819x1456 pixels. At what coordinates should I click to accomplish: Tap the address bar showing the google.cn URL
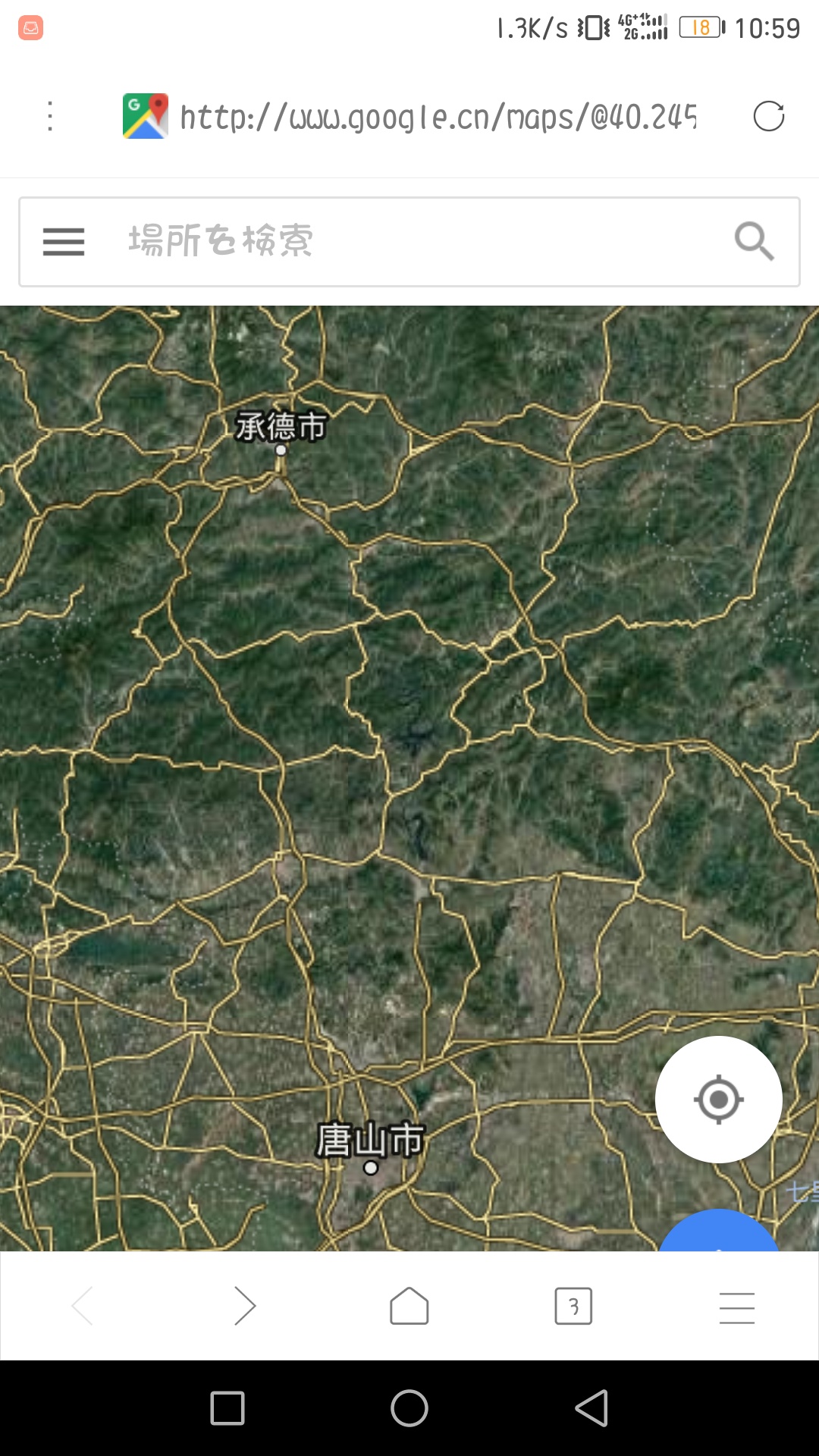(x=438, y=117)
